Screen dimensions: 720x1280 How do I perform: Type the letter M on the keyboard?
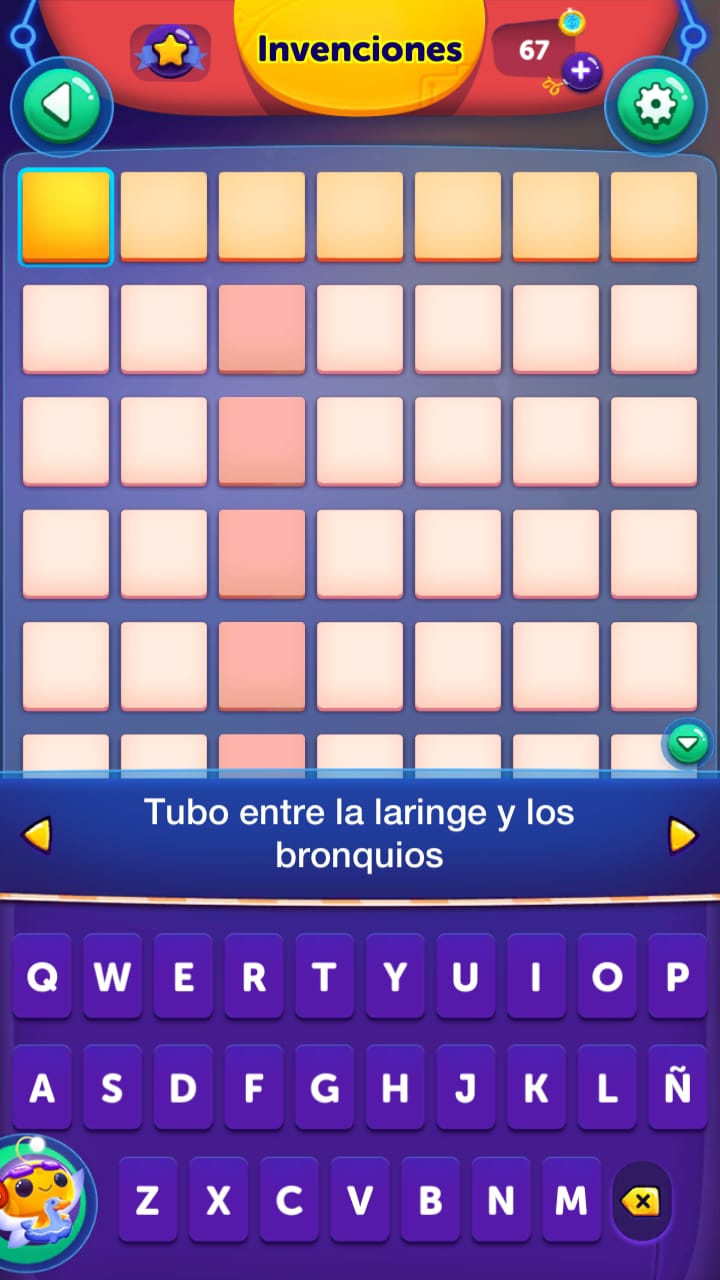click(572, 1200)
